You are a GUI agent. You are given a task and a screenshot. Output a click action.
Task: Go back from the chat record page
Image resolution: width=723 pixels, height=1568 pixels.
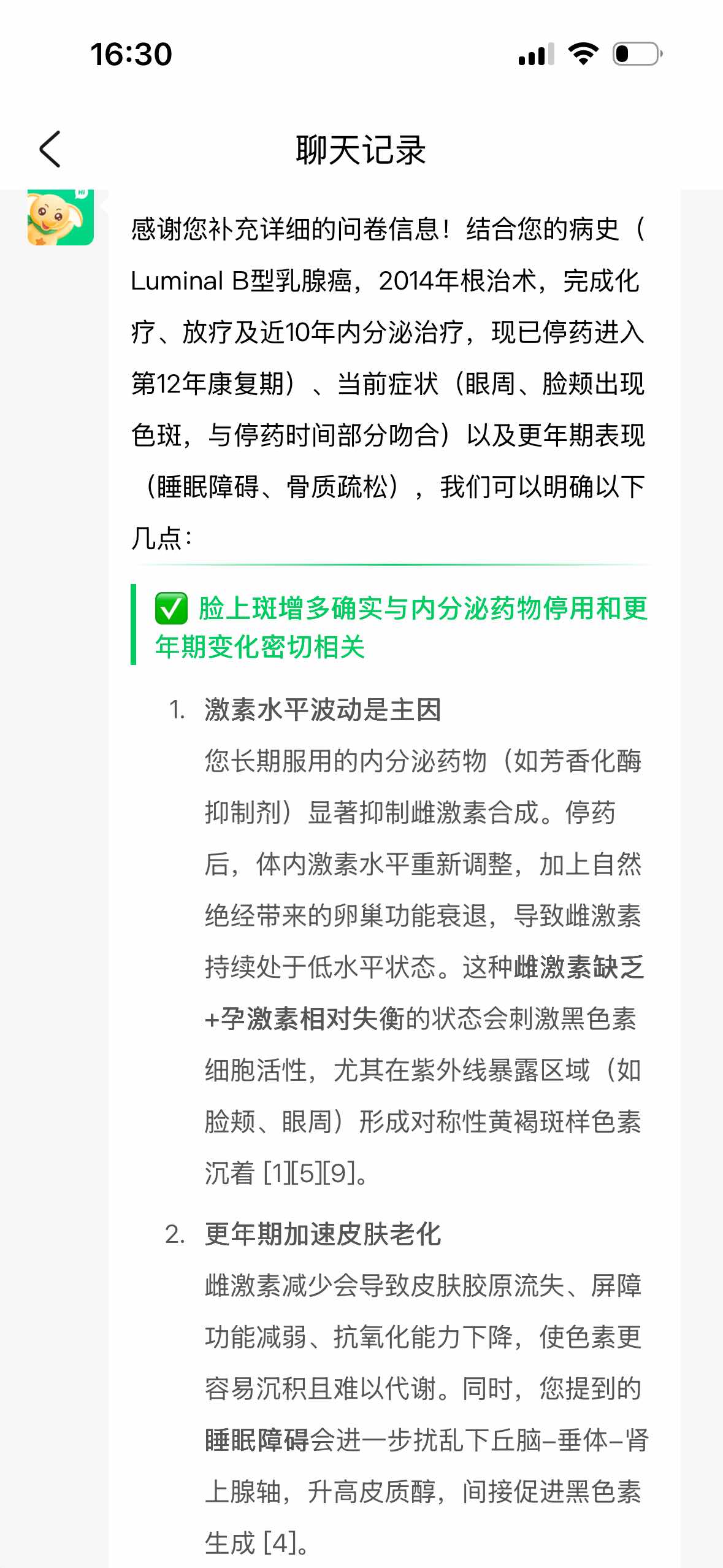50,149
